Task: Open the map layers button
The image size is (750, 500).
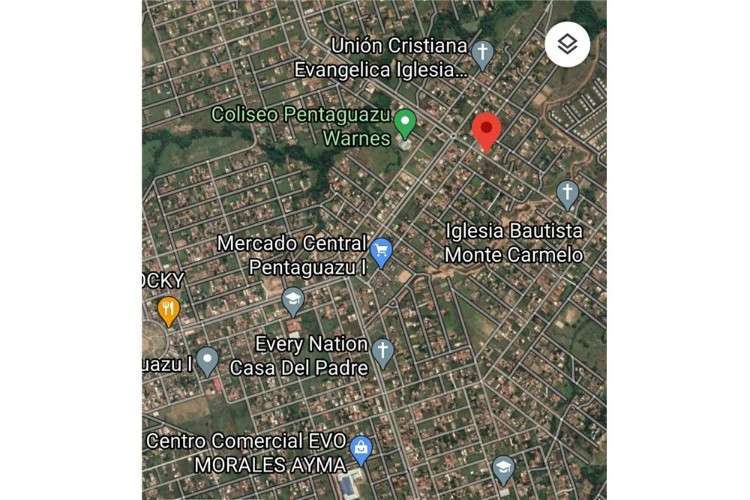Action: click(567, 44)
